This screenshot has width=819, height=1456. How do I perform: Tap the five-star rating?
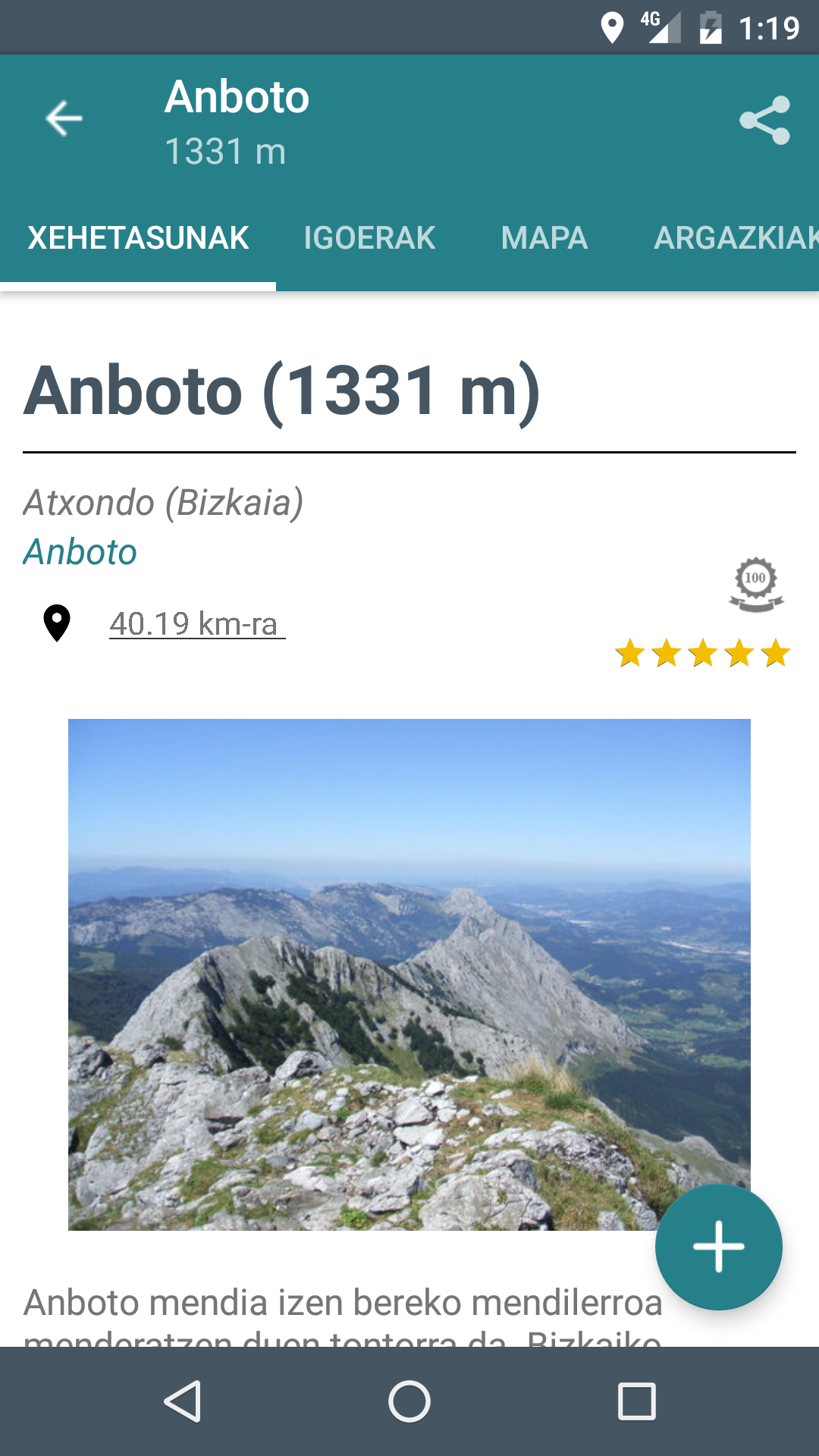point(702,653)
